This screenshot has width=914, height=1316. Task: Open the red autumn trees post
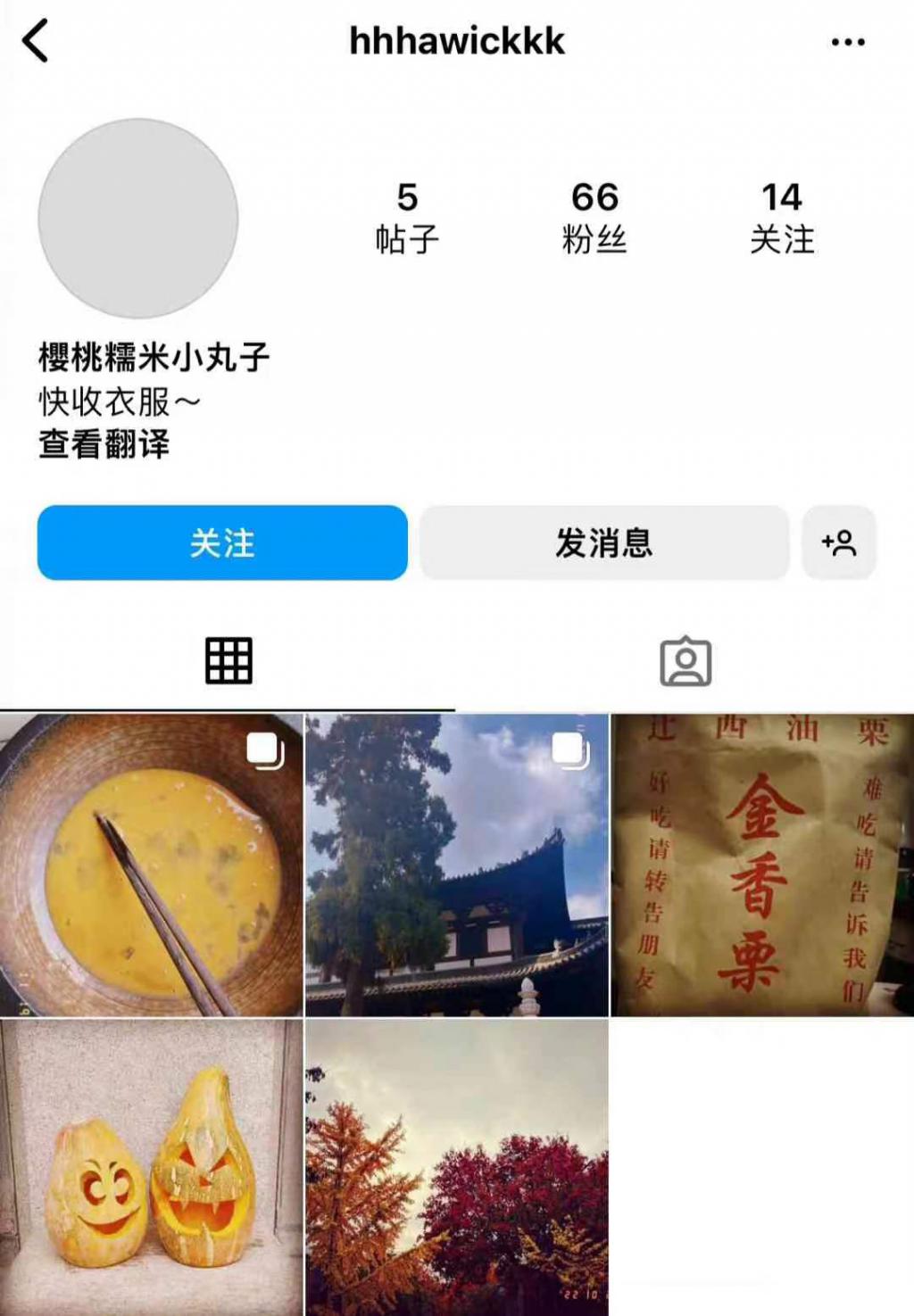click(x=456, y=1167)
